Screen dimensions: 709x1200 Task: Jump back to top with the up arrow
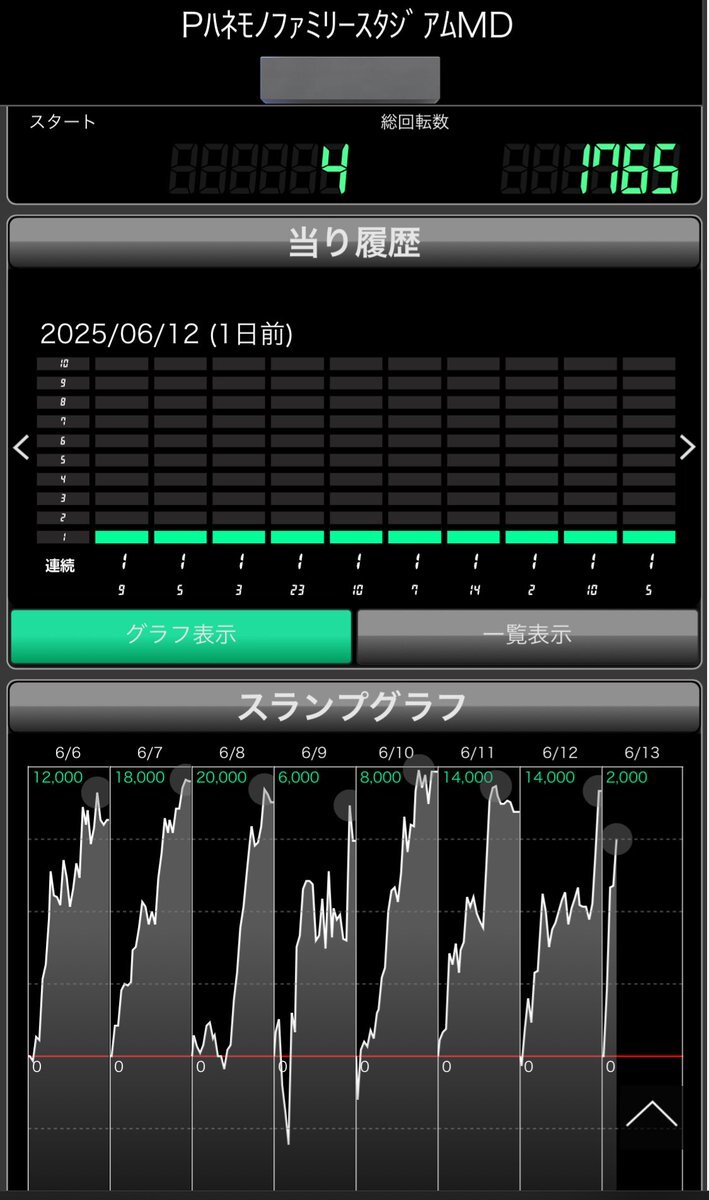pos(651,1115)
